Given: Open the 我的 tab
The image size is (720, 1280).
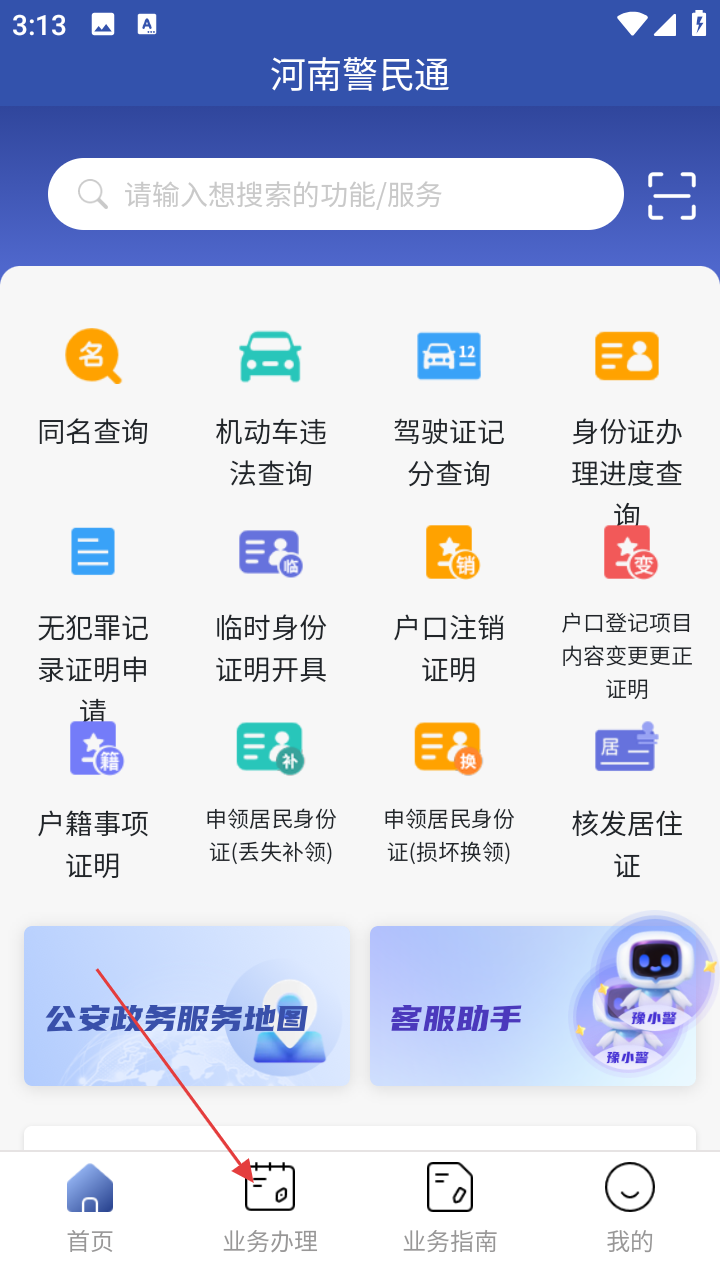Looking at the screenshot, I should pos(630,1208).
